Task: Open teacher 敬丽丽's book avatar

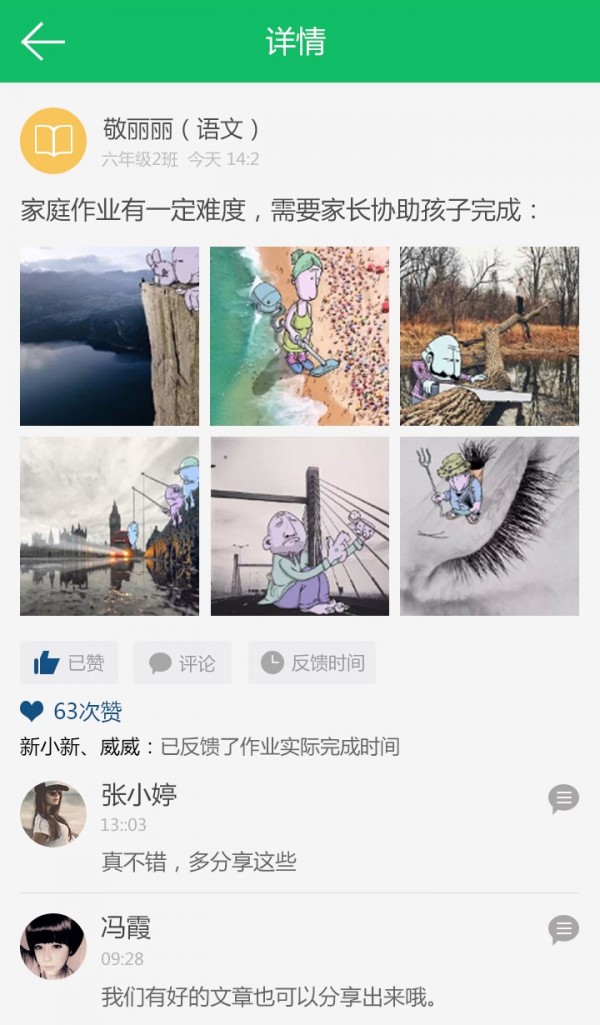Action: (x=53, y=141)
